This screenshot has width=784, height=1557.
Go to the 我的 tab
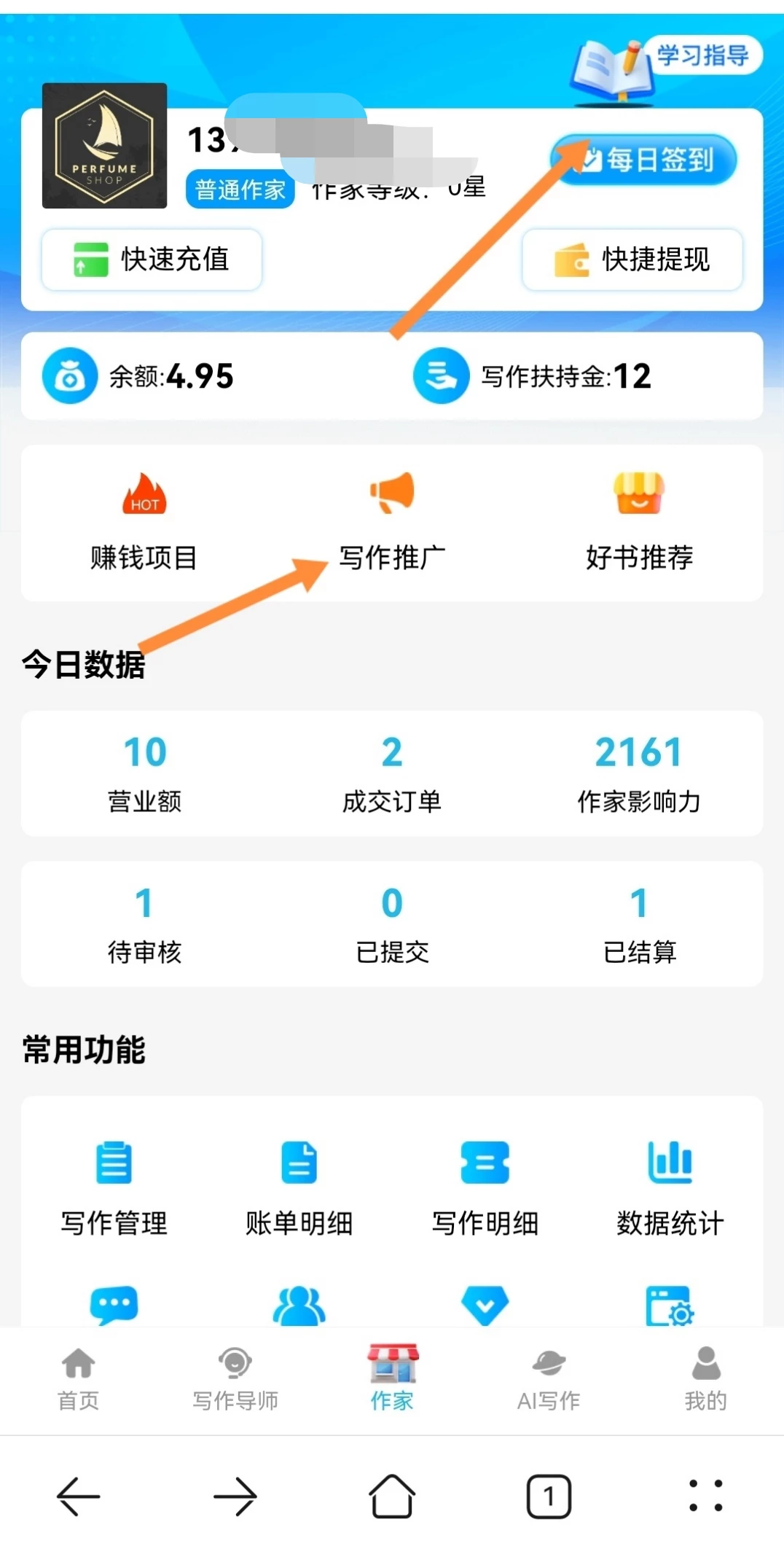point(705,1379)
